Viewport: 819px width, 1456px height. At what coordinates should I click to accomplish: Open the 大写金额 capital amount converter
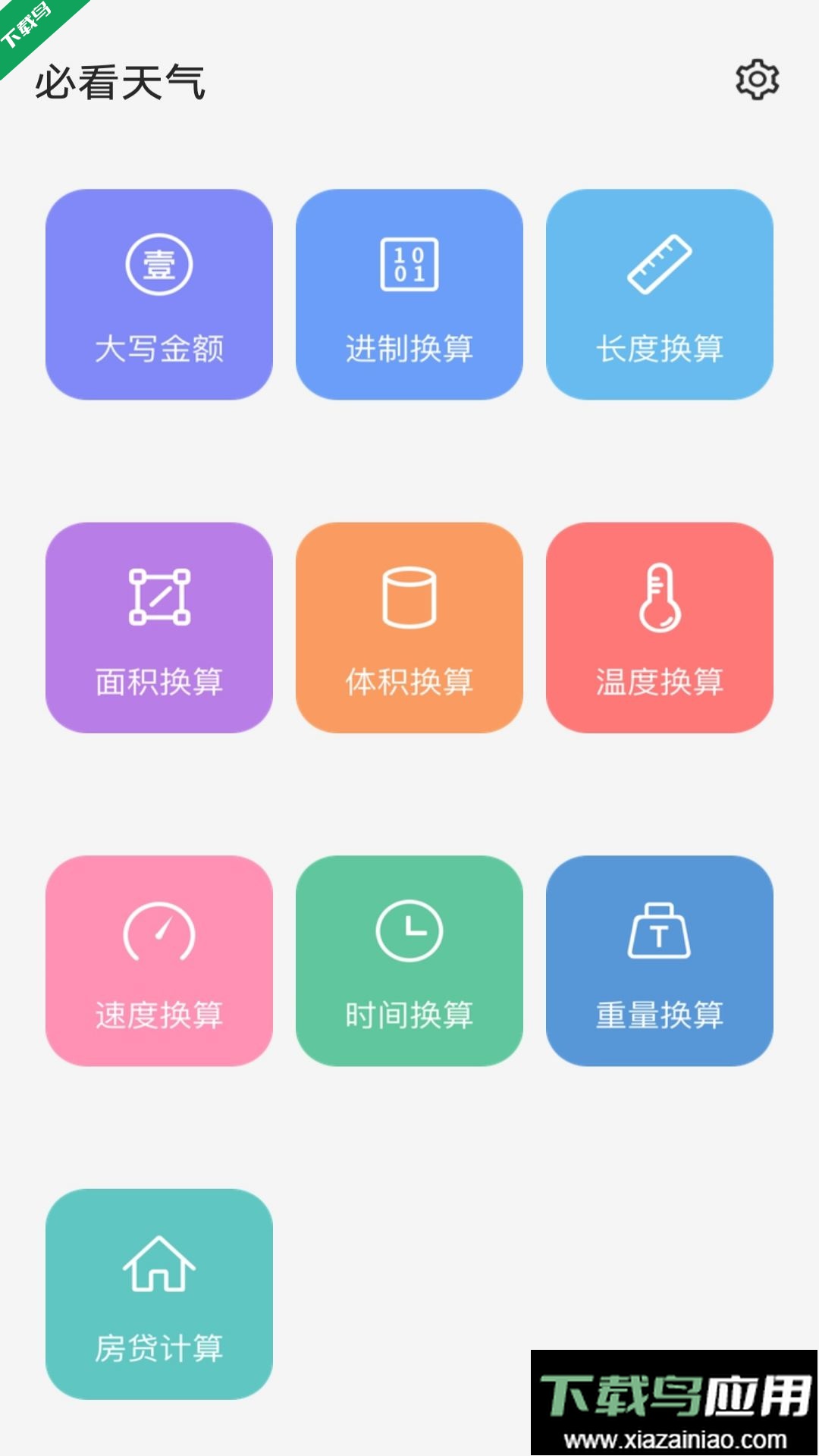(157, 294)
